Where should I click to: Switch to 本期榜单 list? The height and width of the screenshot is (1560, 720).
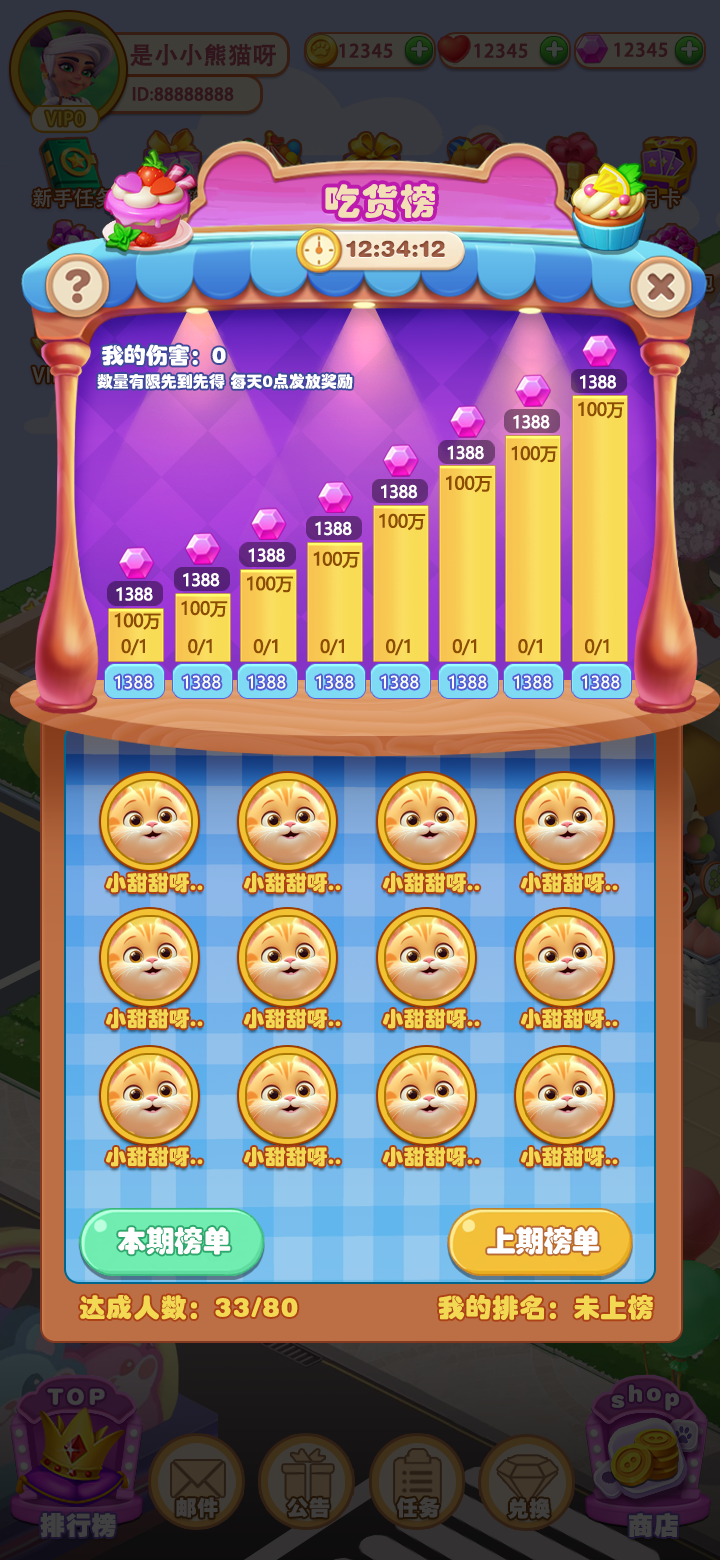click(x=172, y=1242)
